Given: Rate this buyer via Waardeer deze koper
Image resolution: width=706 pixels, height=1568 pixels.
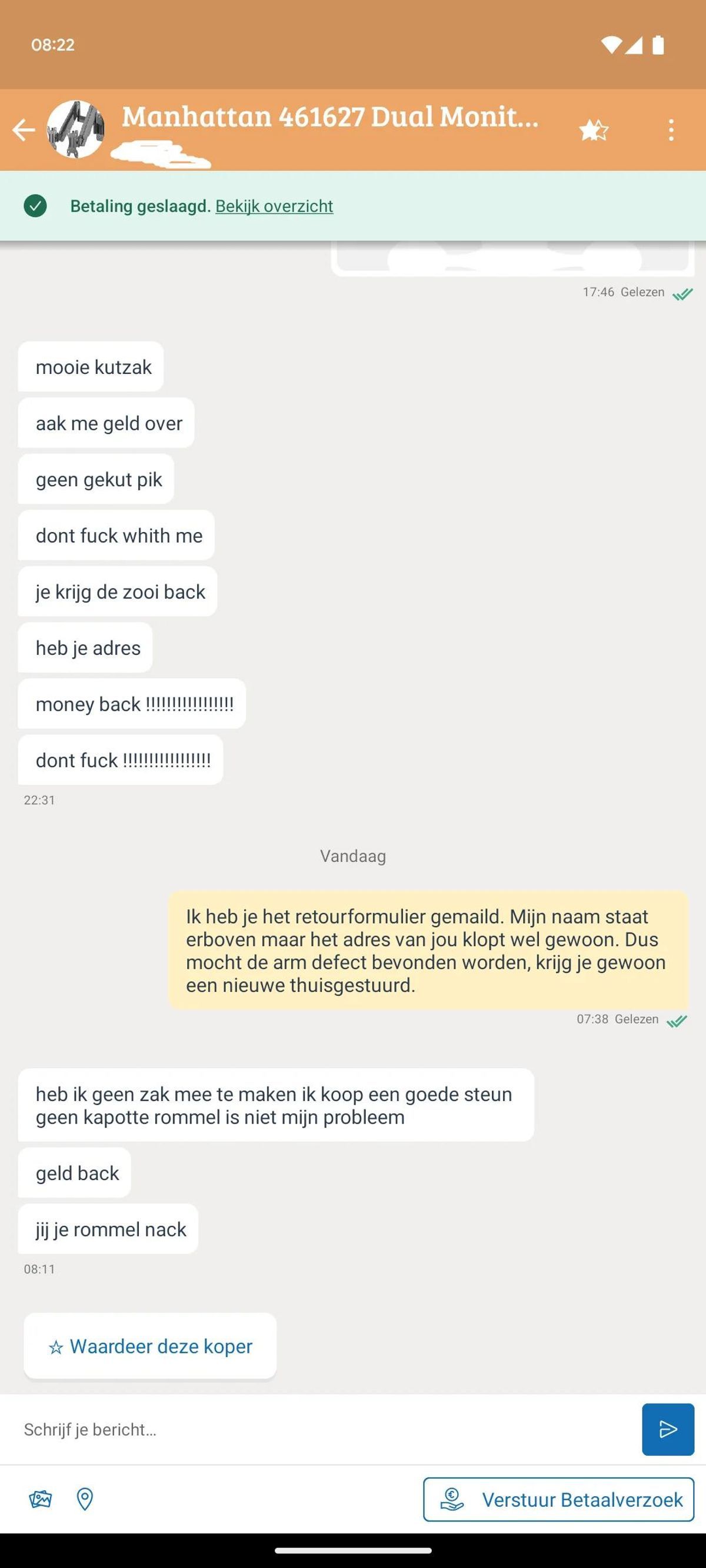Looking at the screenshot, I should [150, 1346].
